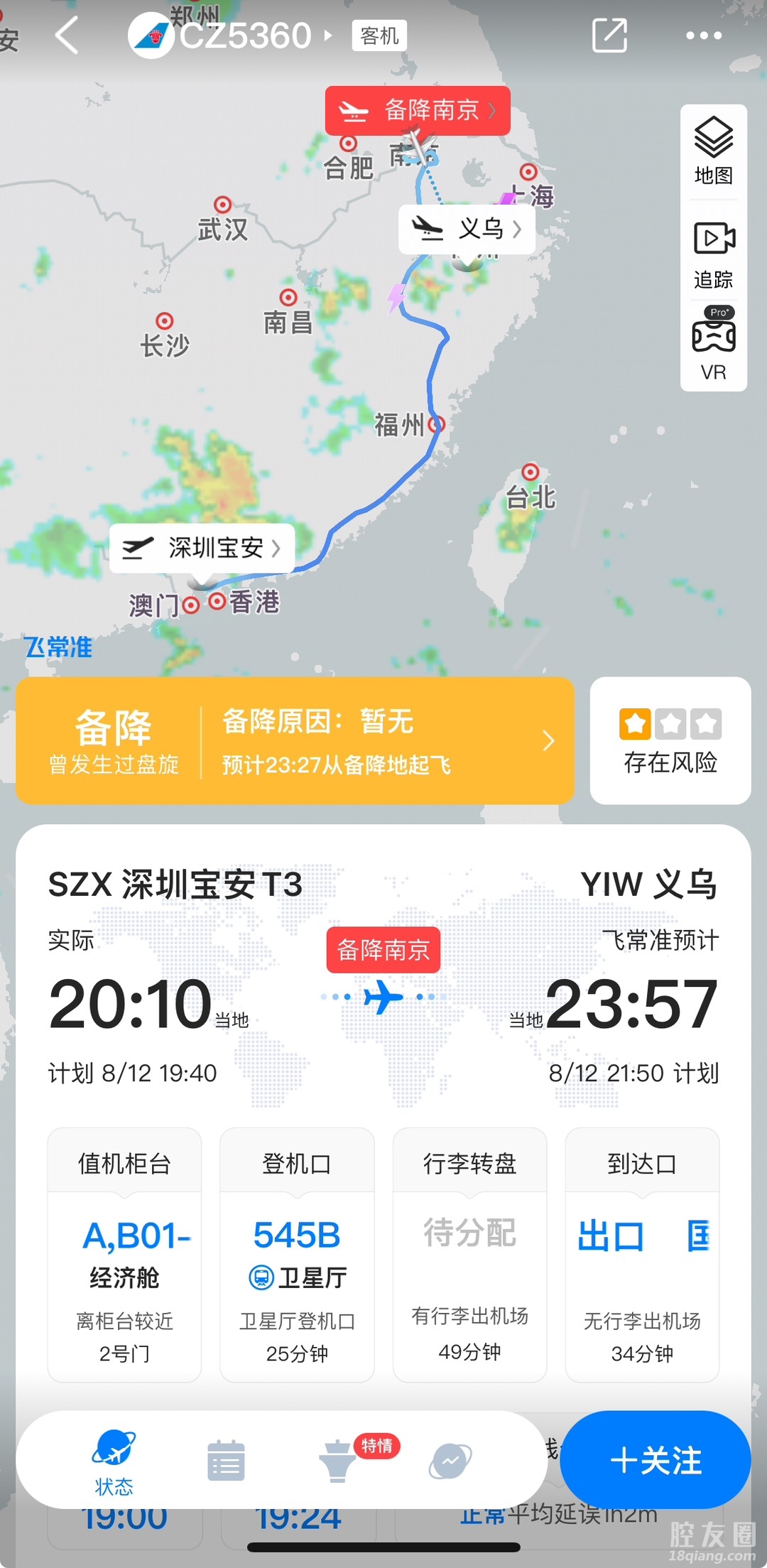The width and height of the screenshot is (767, 1568).
Task: Switch to the 状态 status tab
Action: click(114, 1465)
